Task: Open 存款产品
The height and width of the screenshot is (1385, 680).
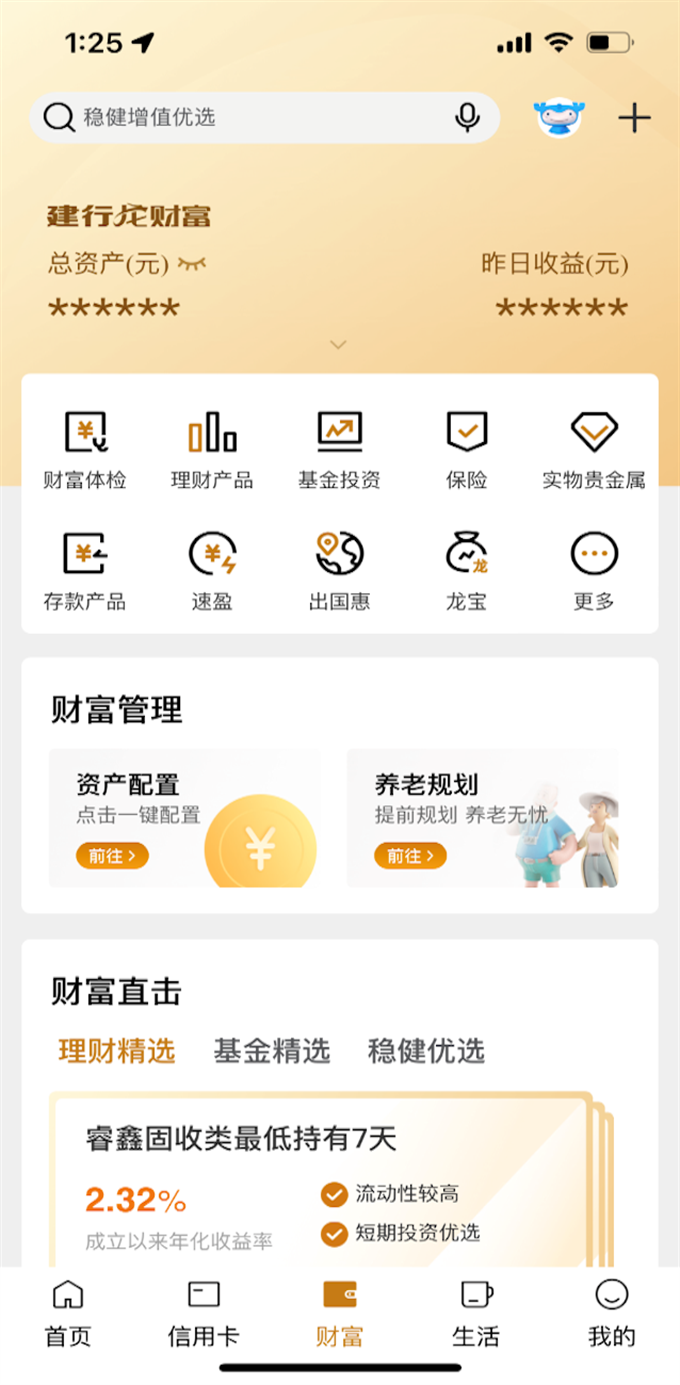Action: coord(85,570)
